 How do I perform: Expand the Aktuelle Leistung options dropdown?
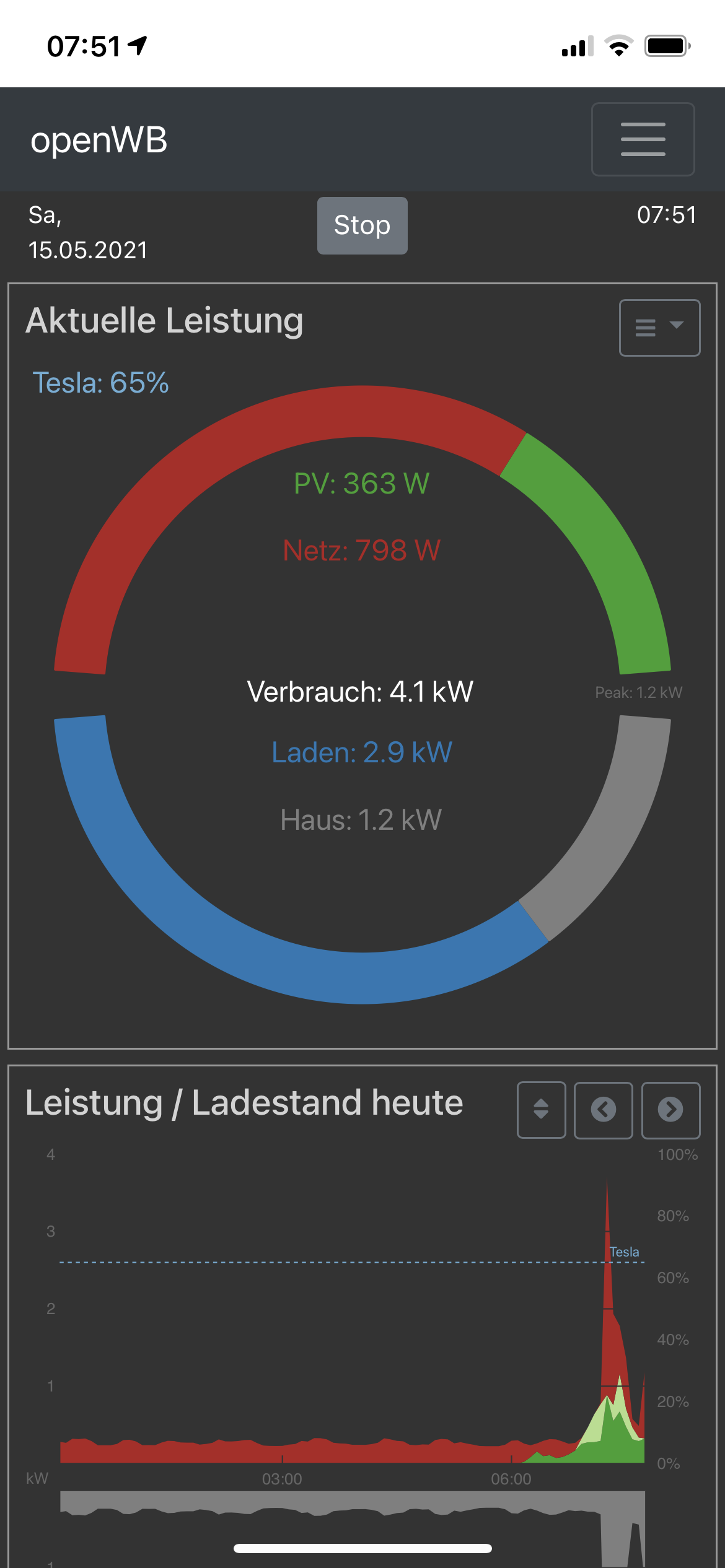(659, 328)
